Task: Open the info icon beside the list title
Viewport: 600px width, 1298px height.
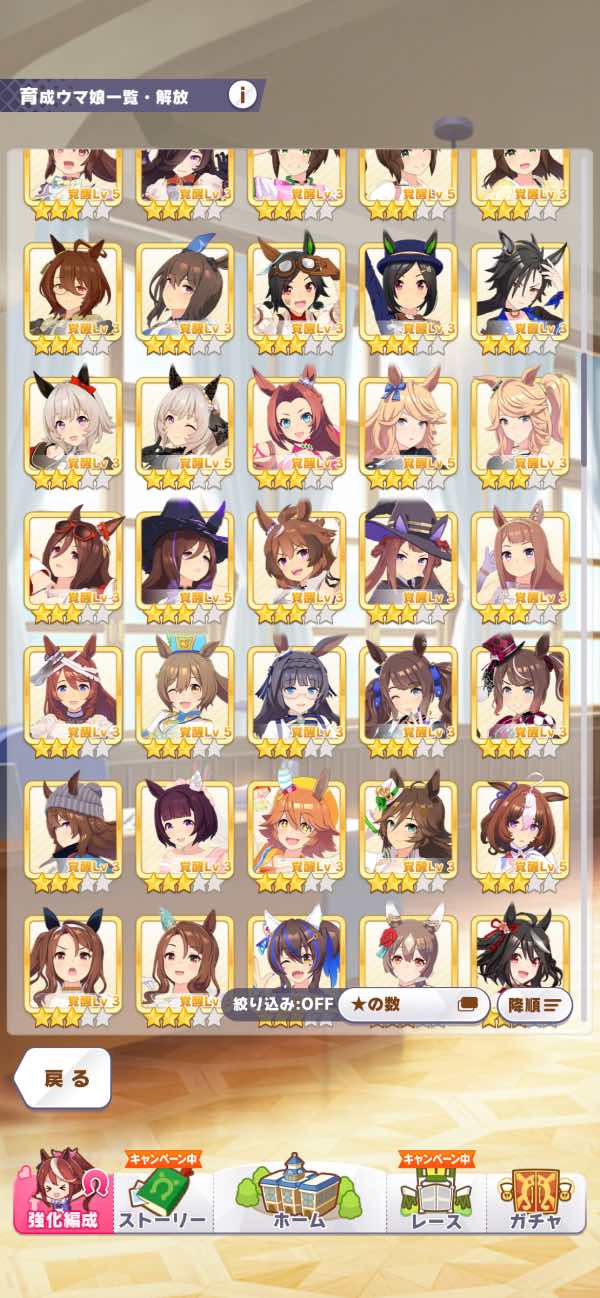Action: pos(240,96)
